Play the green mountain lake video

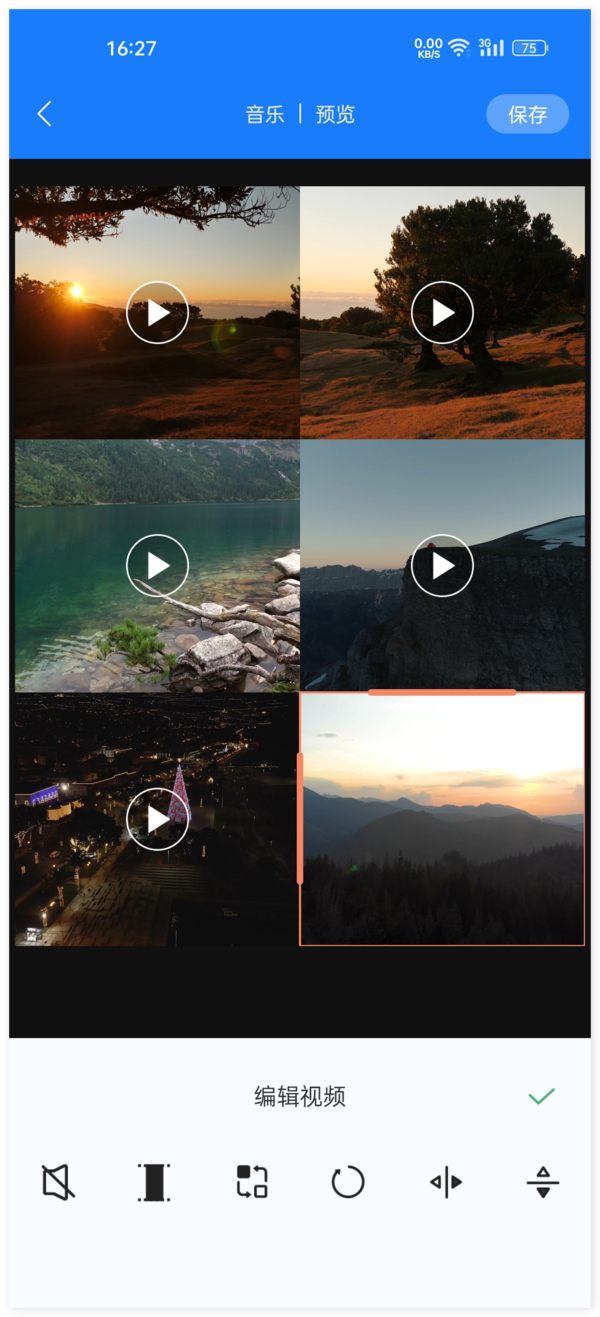coord(157,565)
